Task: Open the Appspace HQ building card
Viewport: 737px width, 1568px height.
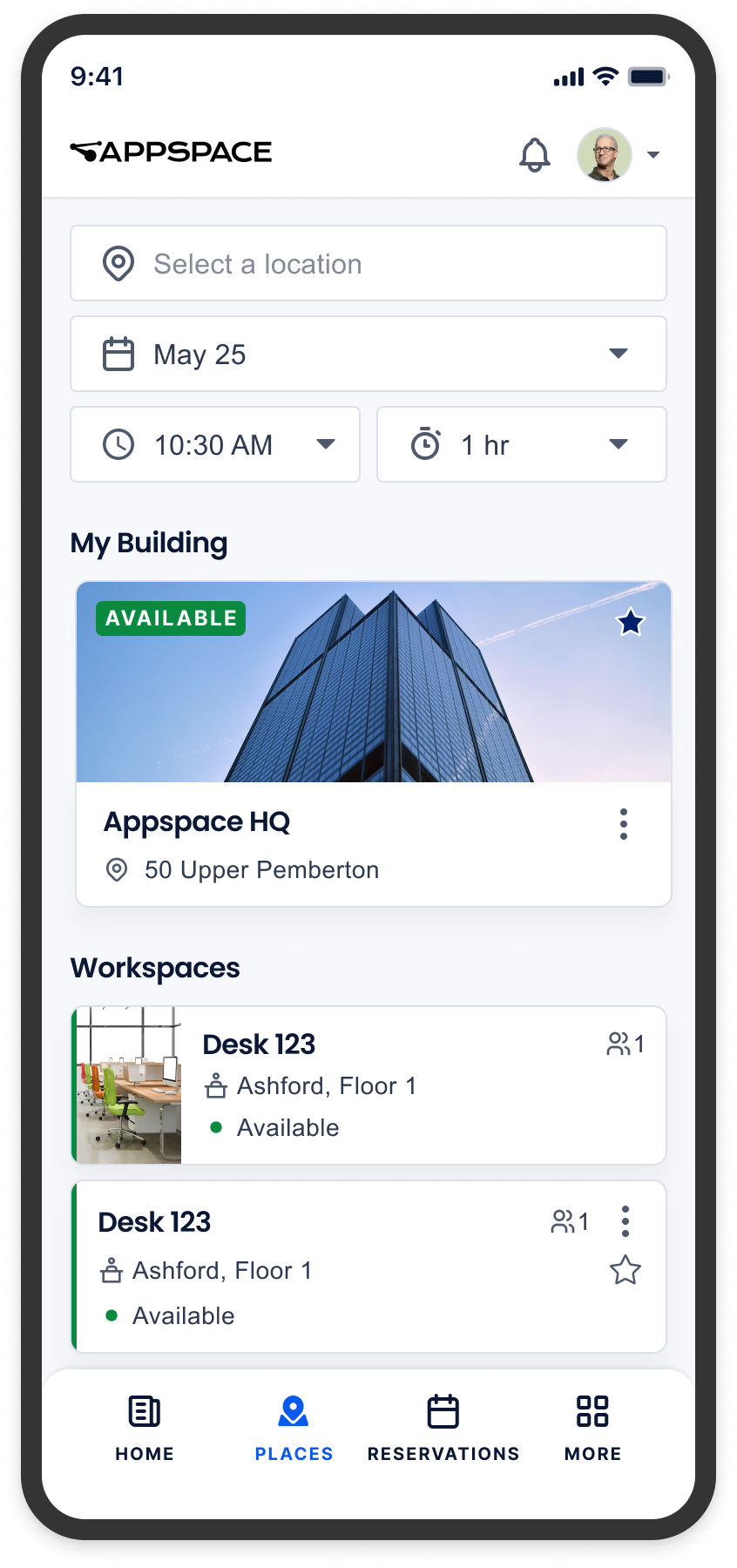Action: click(x=348, y=836)
